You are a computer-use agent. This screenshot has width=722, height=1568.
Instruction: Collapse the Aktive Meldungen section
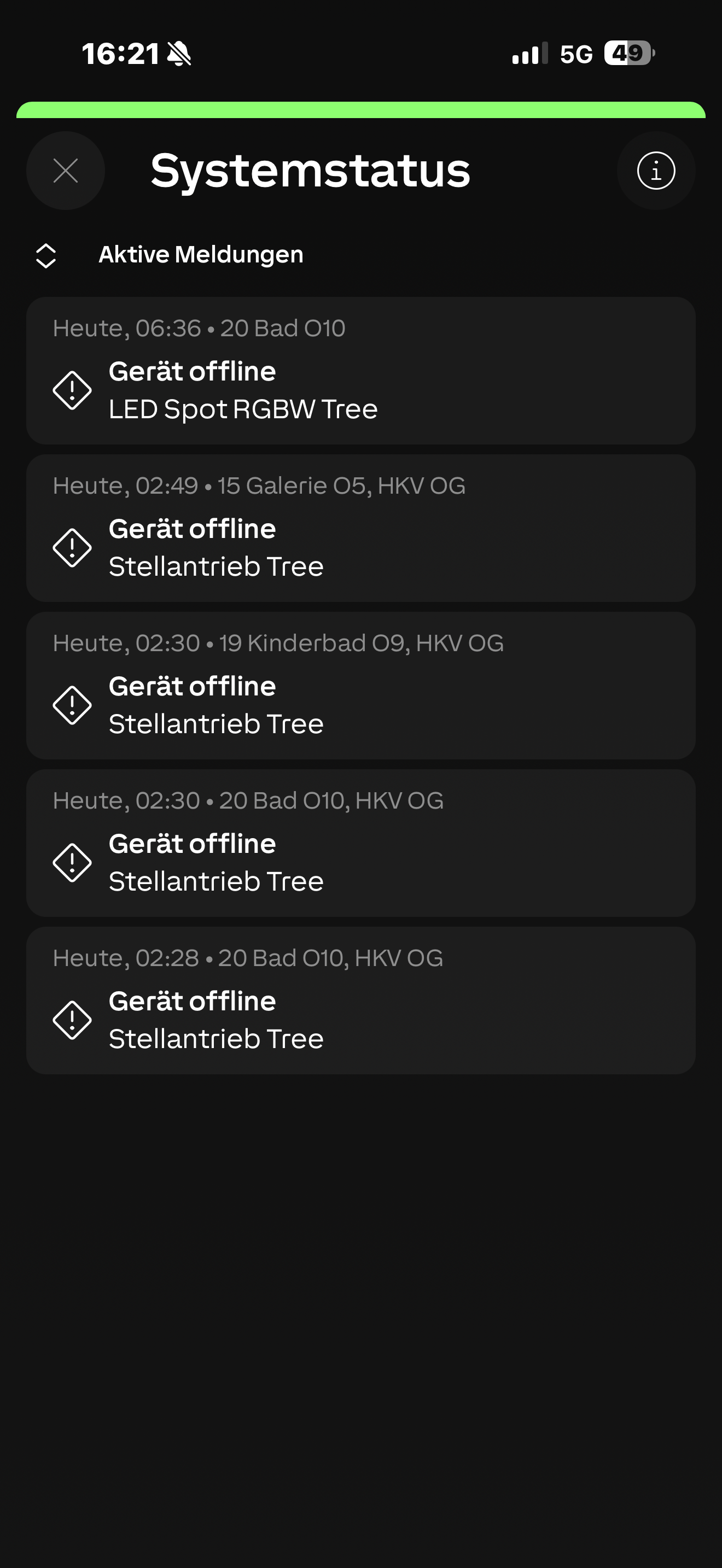click(x=46, y=256)
